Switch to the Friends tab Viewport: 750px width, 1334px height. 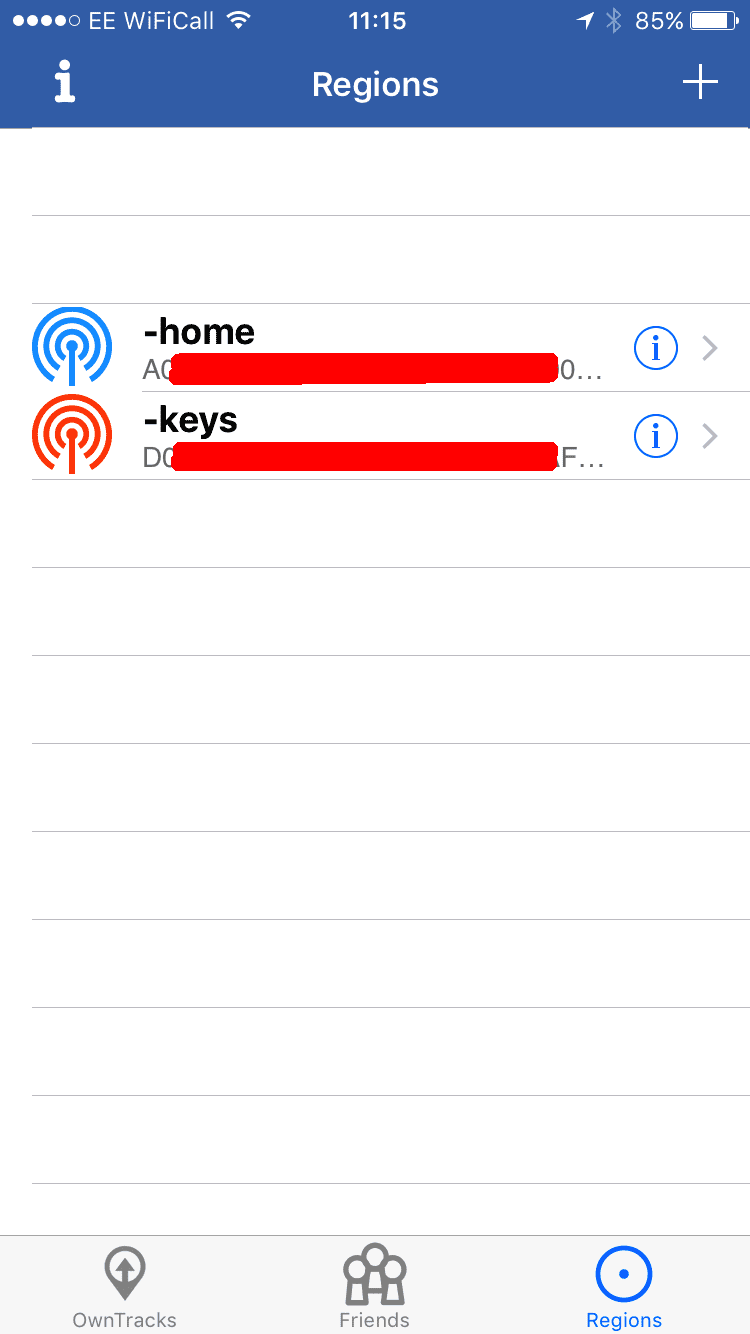click(375, 1286)
